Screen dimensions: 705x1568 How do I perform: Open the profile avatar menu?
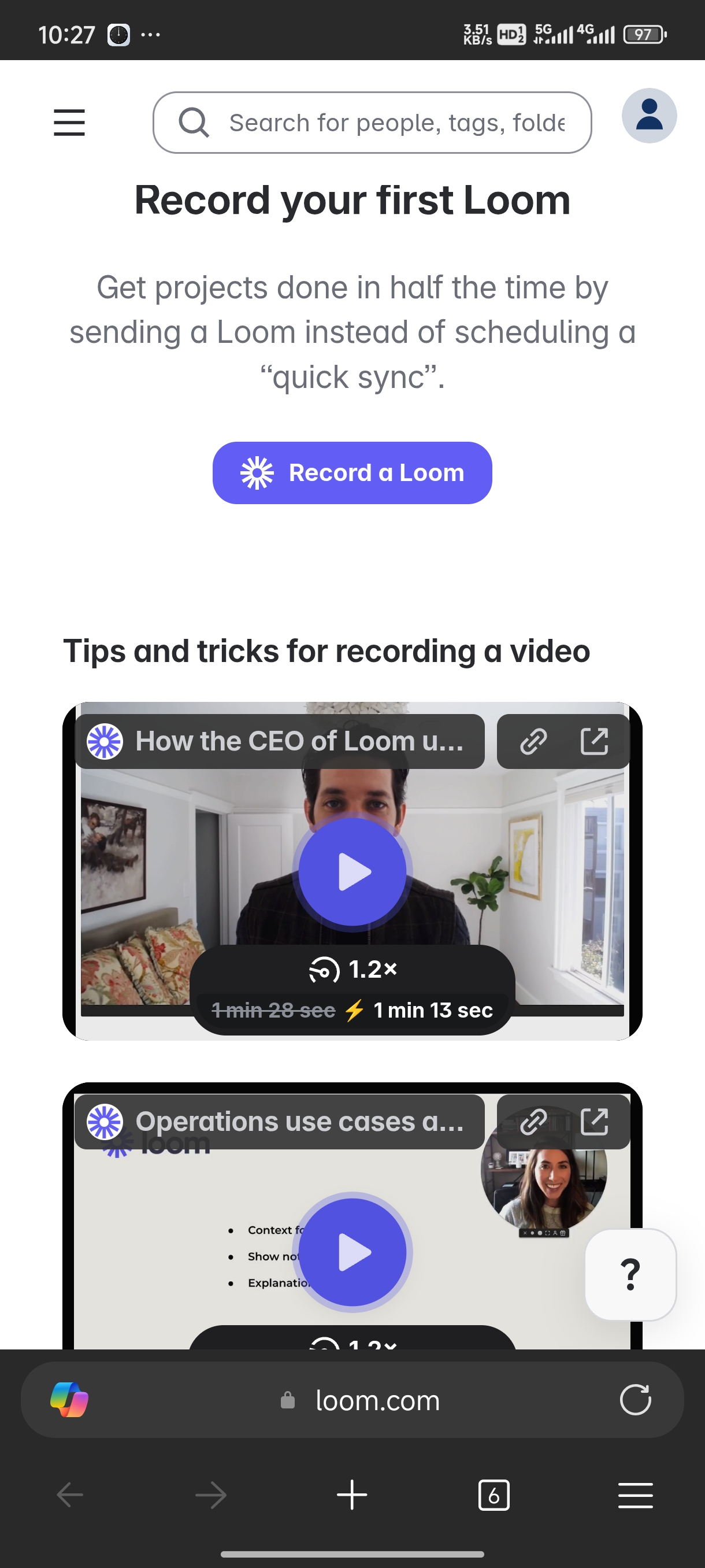649,116
